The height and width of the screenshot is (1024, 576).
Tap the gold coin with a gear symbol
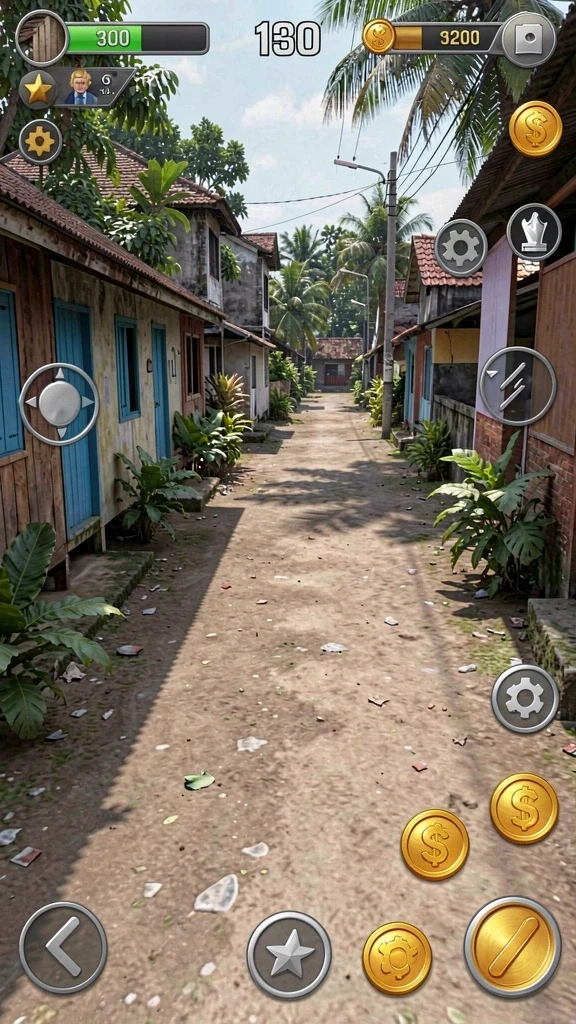tap(397, 958)
